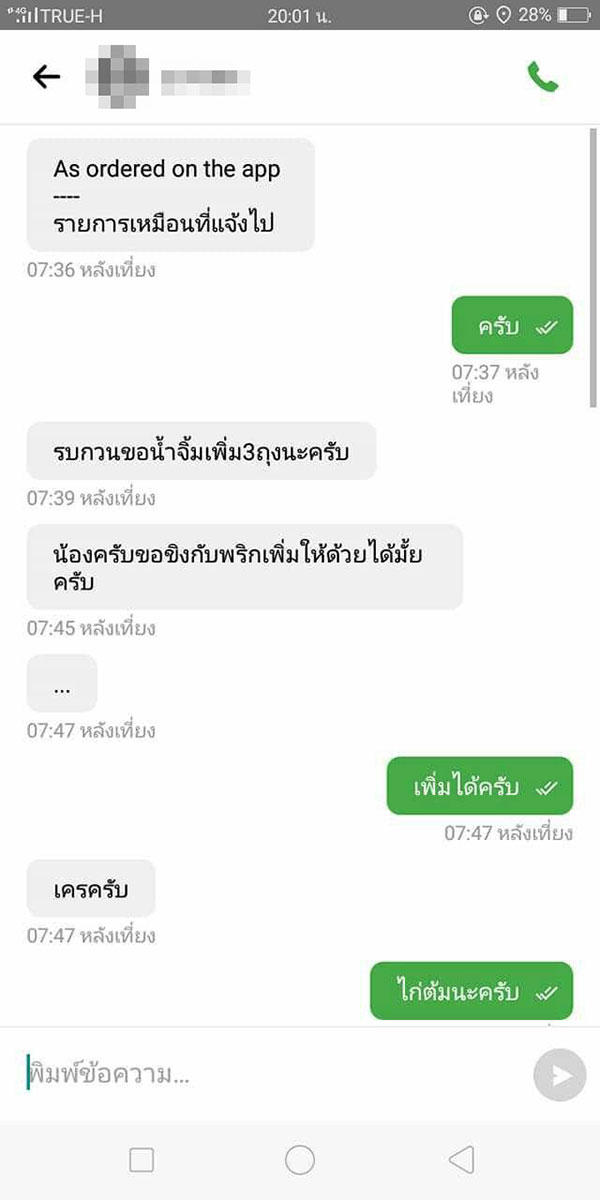This screenshot has width=600, height=1200.
Task: Go to the home screen via the circle button
Action: point(300,1159)
